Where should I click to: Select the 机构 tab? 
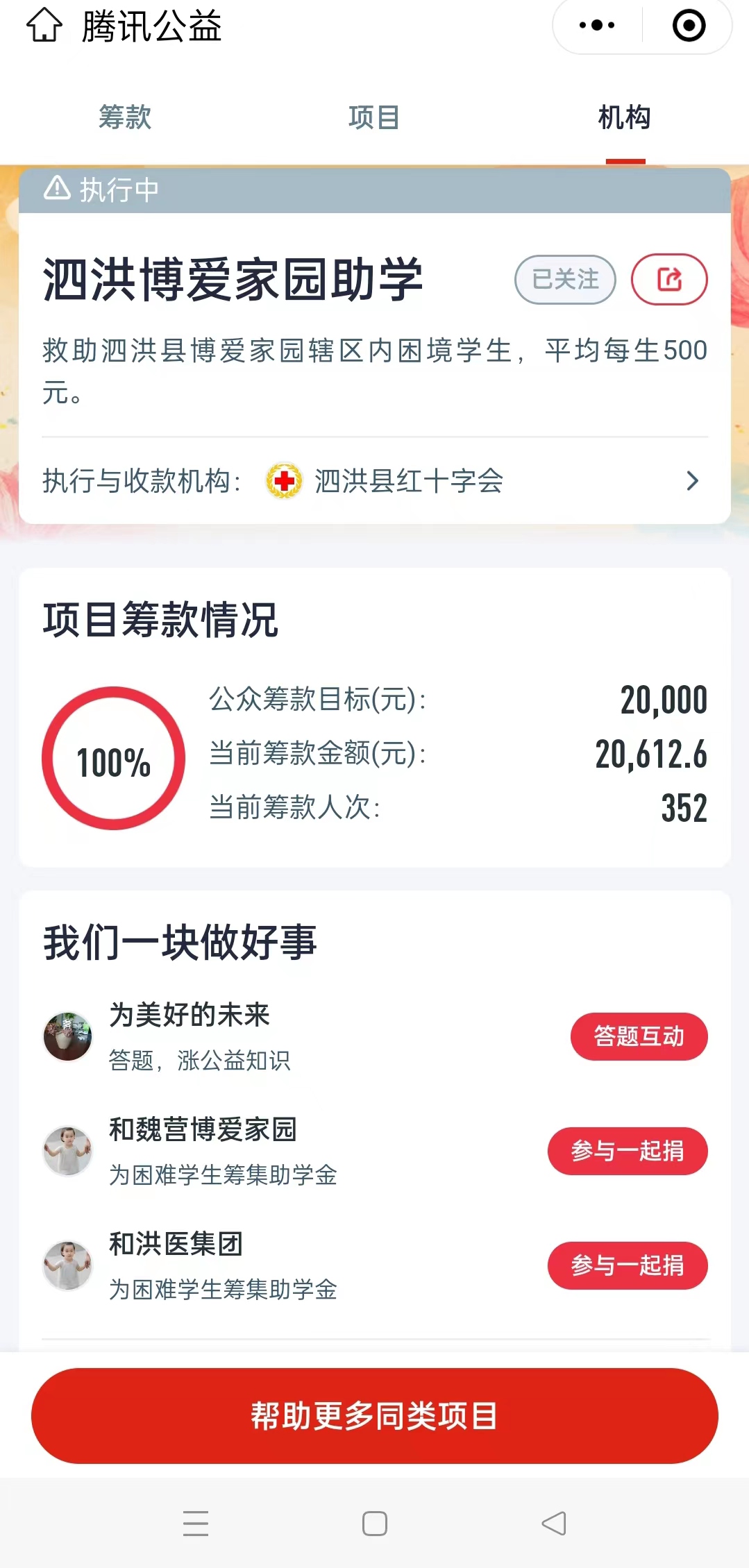pyautogui.click(x=624, y=117)
